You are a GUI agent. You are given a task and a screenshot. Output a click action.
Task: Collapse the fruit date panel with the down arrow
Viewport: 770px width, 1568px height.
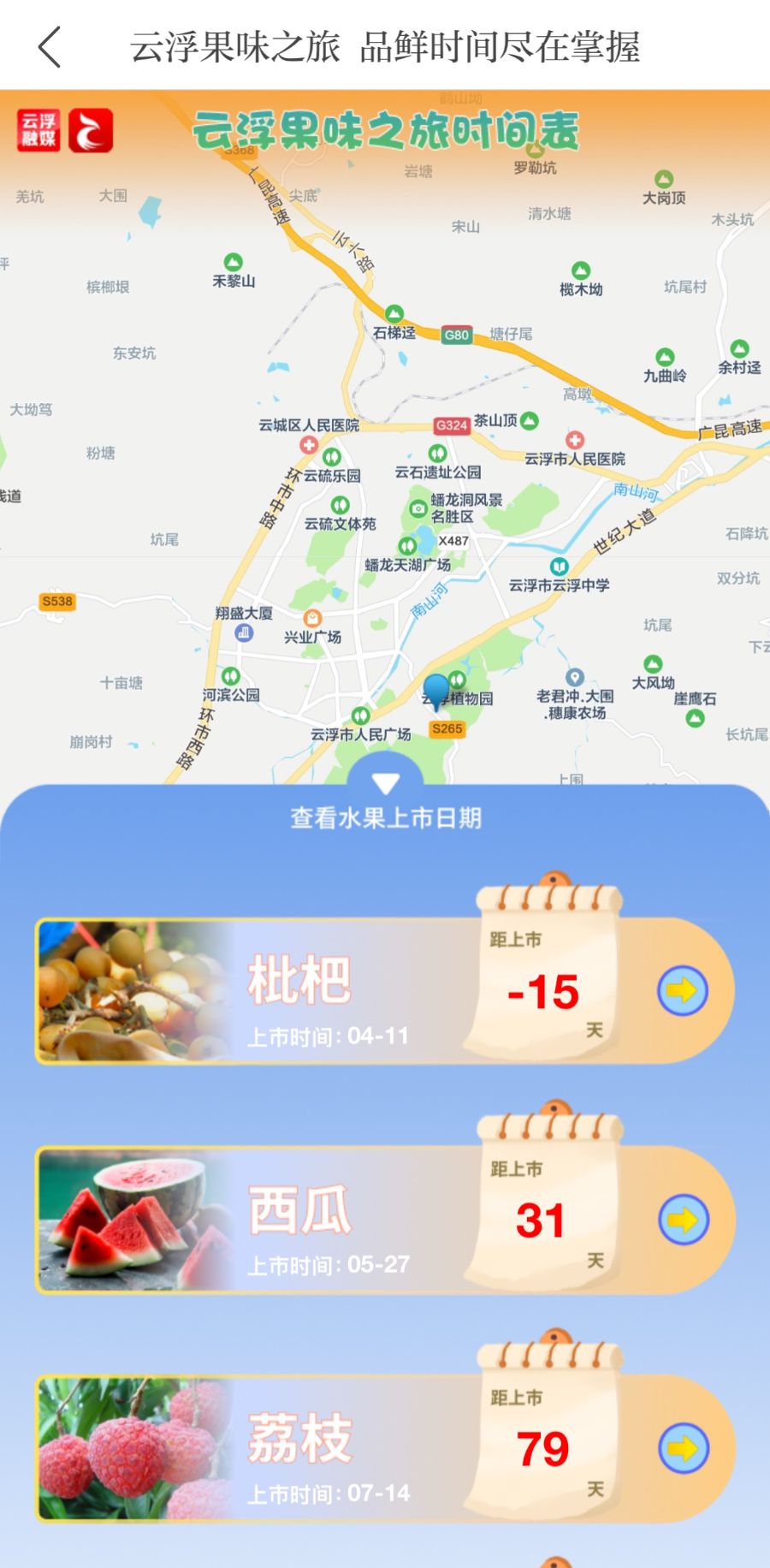pyautogui.click(x=386, y=782)
